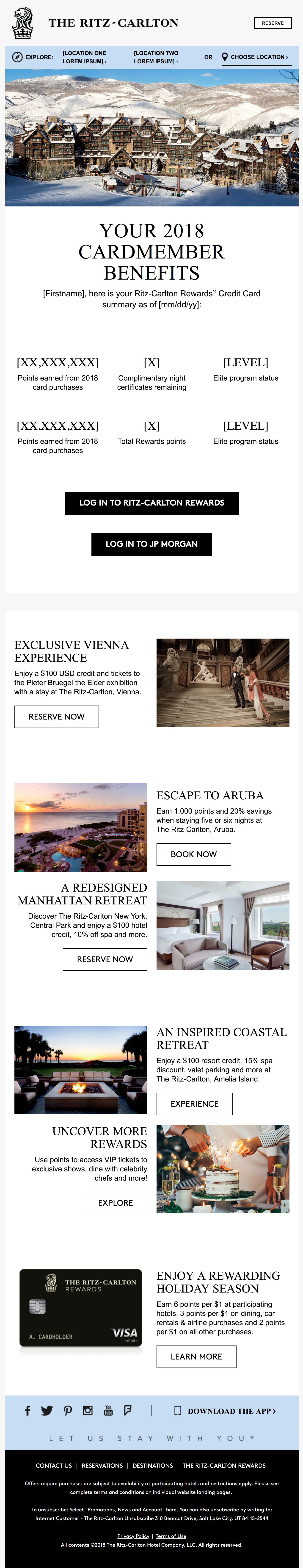Open the Twitter icon

click(47, 1410)
